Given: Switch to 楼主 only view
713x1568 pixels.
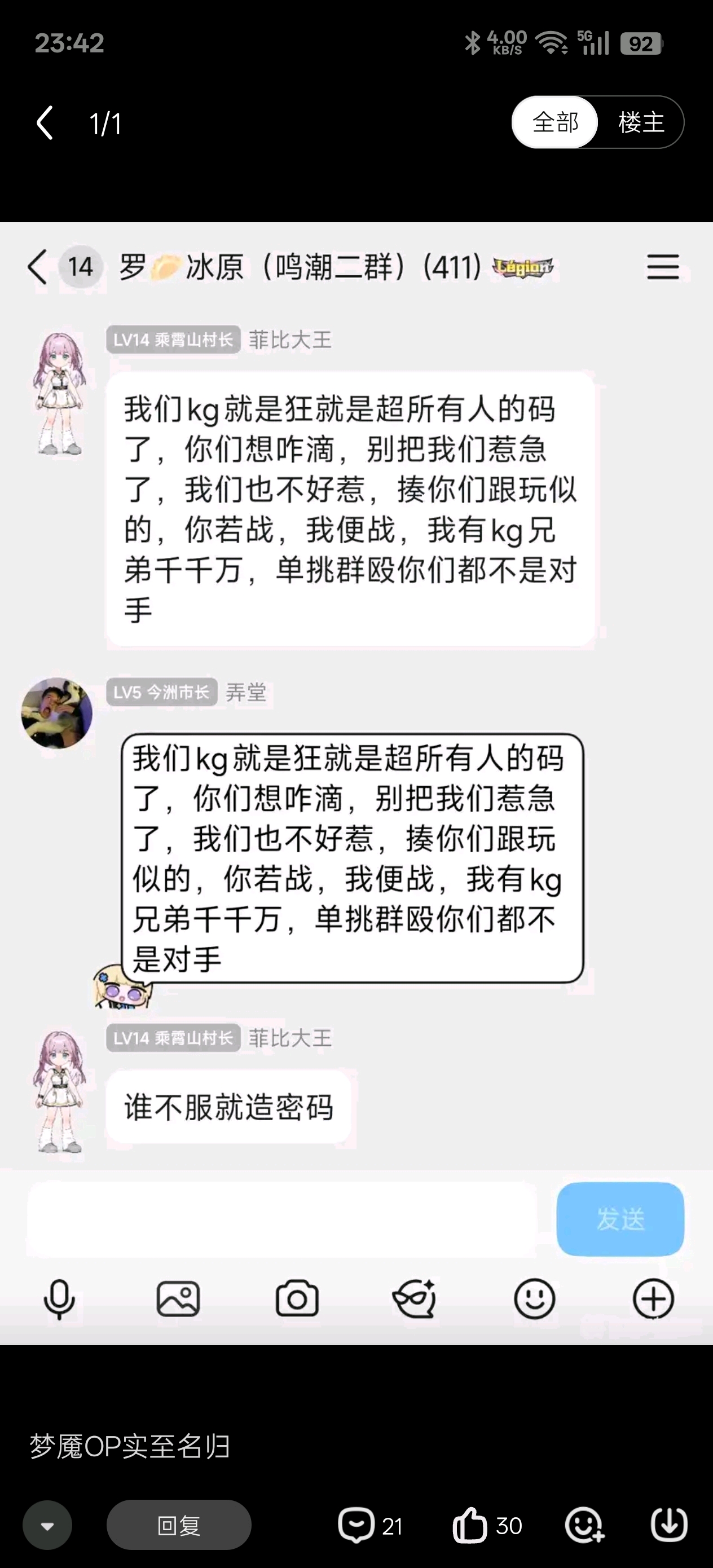Looking at the screenshot, I should point(641,122).
